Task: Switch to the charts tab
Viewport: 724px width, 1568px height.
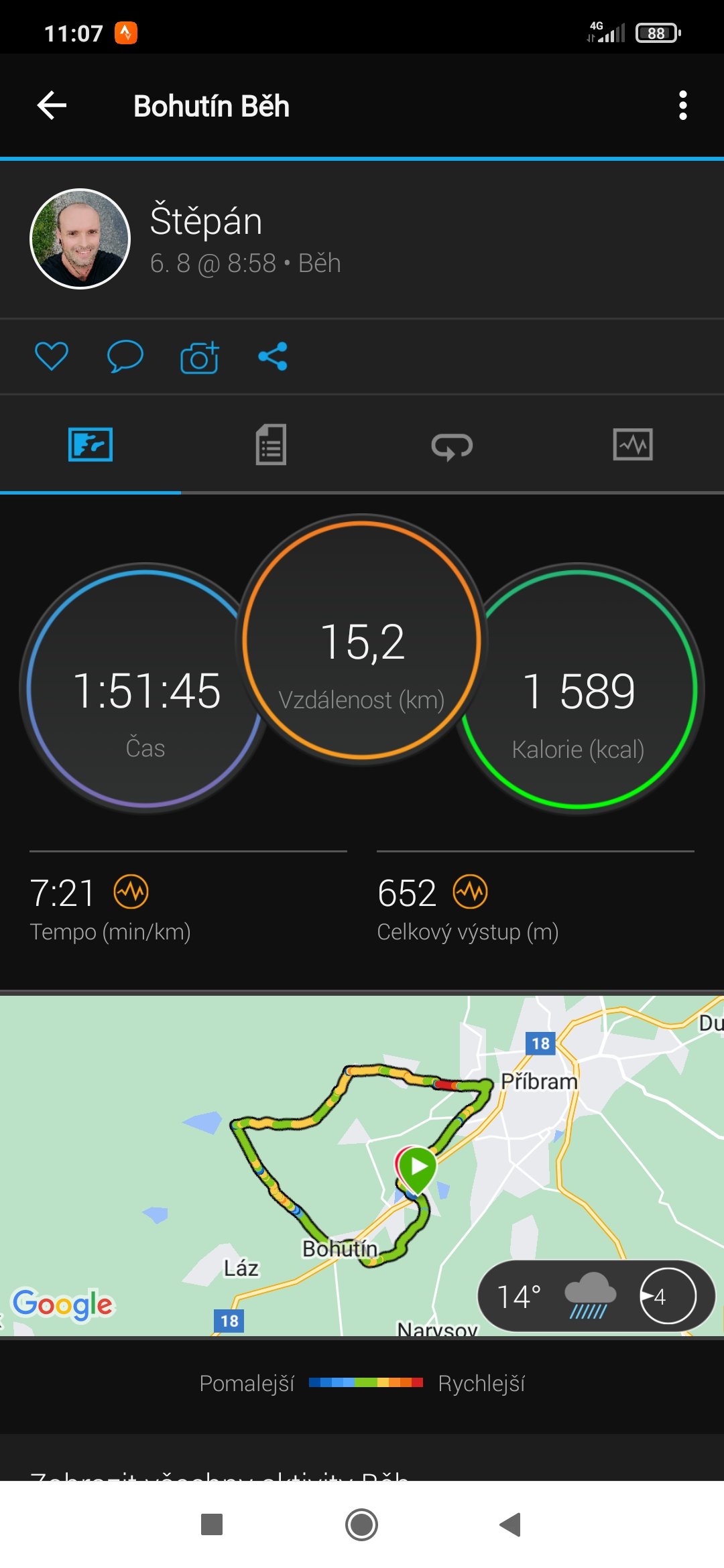Action: (633, 444)
